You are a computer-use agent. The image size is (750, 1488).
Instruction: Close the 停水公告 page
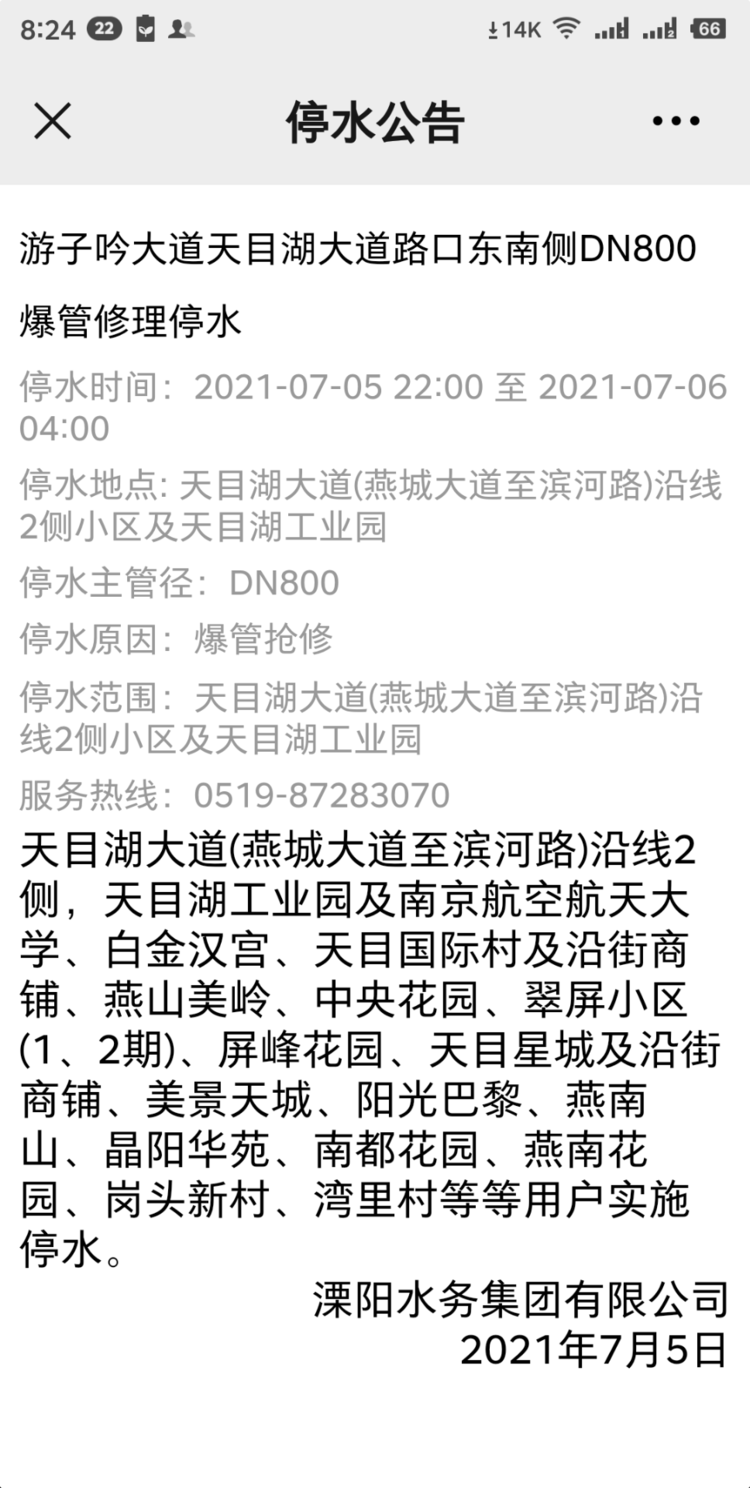coord(52,121)
